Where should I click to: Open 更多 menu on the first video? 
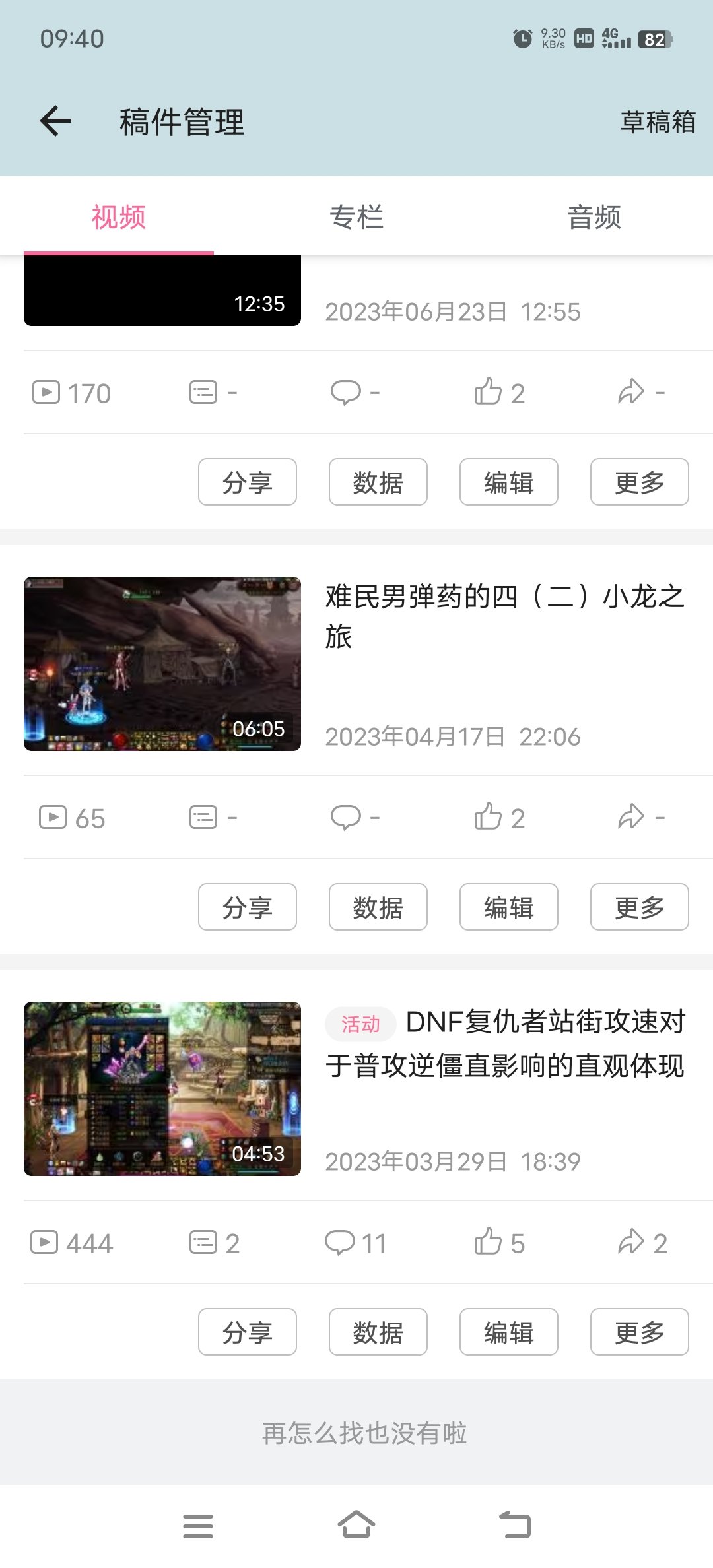click(x=639, y=482)
